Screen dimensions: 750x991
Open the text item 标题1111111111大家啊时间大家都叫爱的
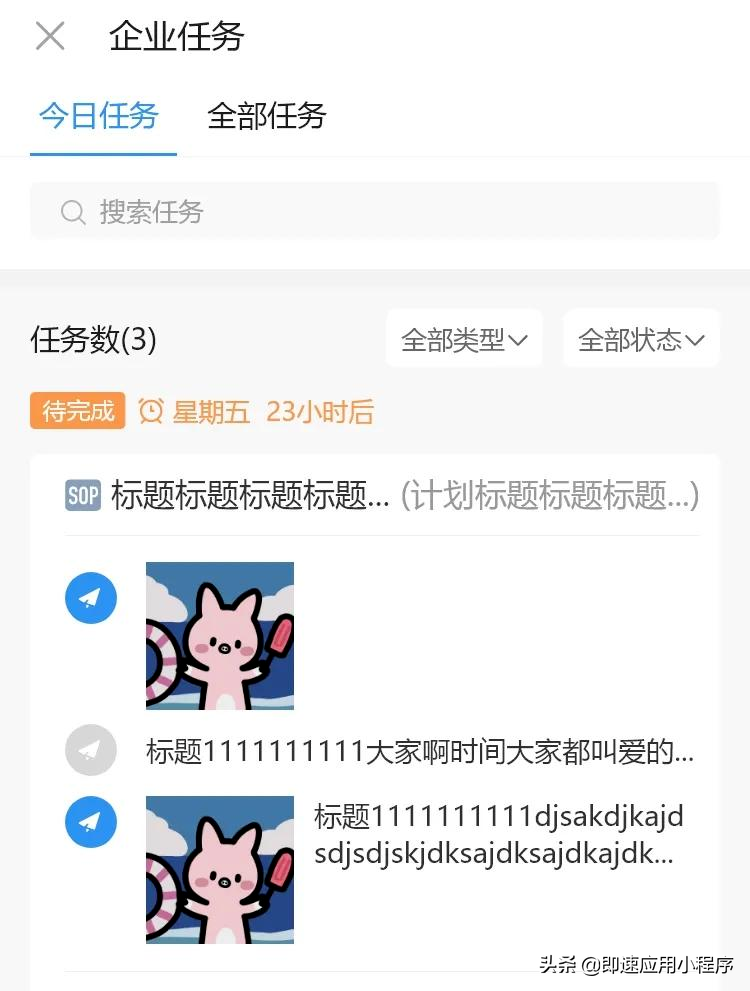point(420,751)
